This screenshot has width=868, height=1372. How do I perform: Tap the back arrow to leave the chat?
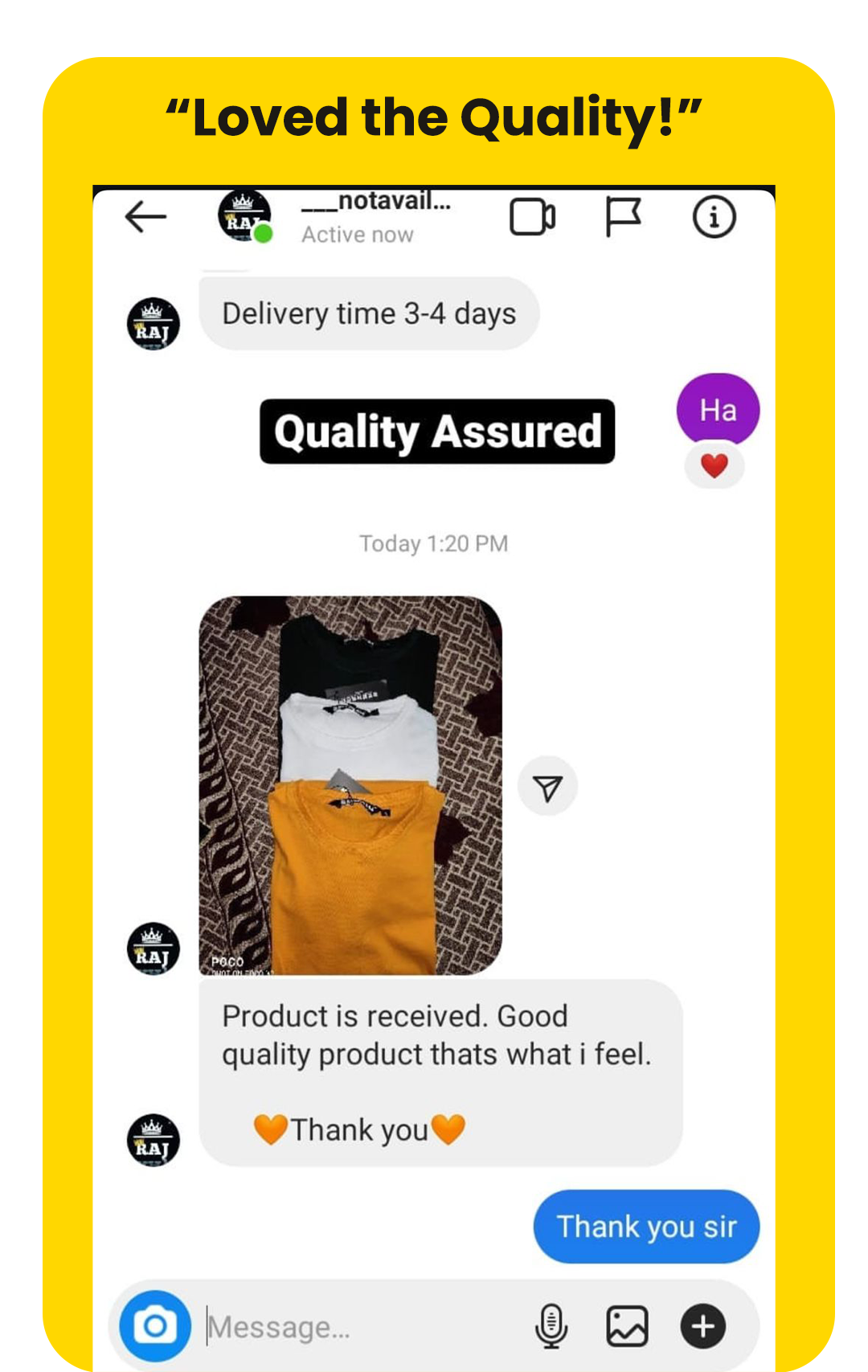[146, 215]
